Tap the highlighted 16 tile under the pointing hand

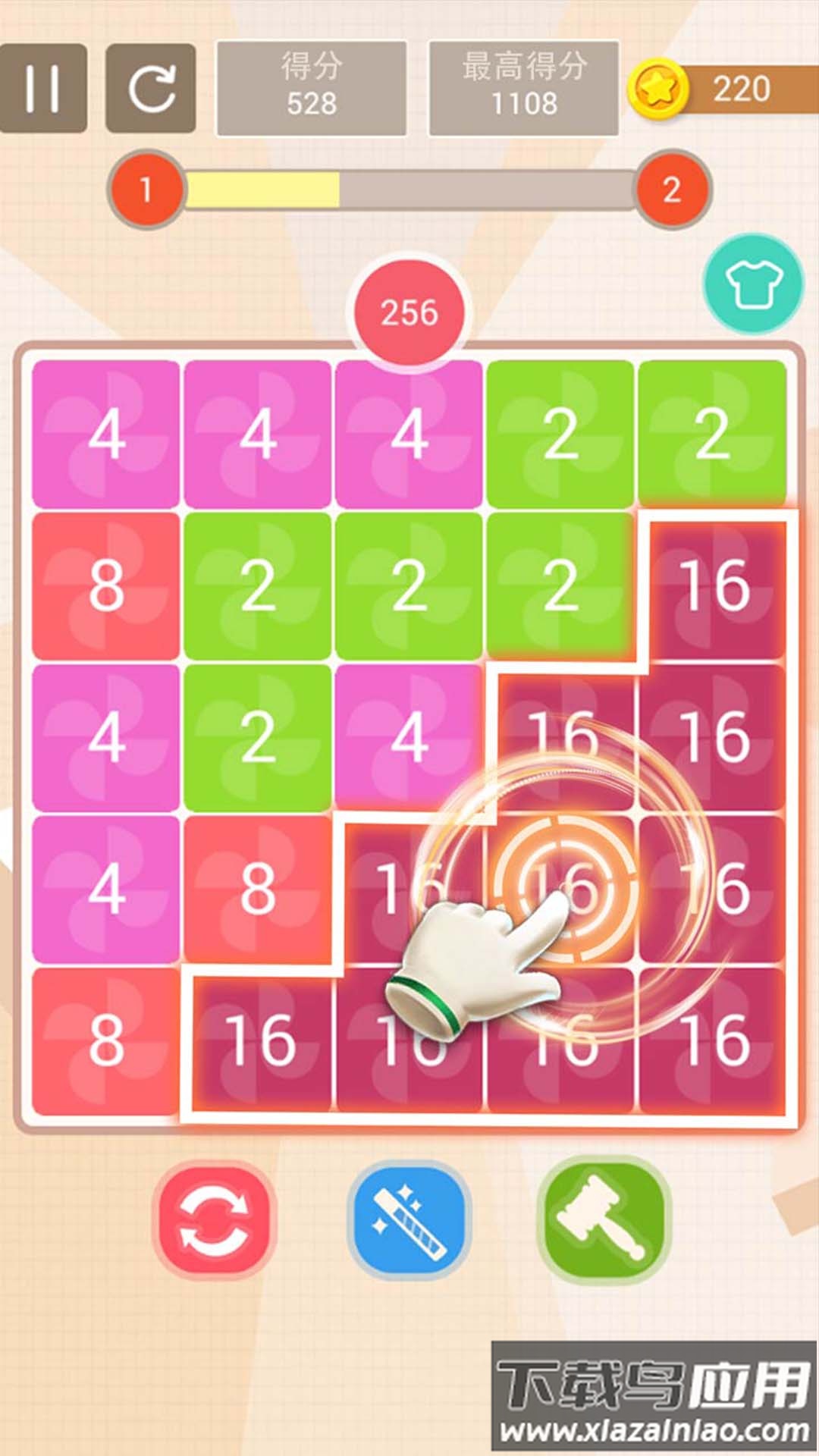tap(562, 889)
